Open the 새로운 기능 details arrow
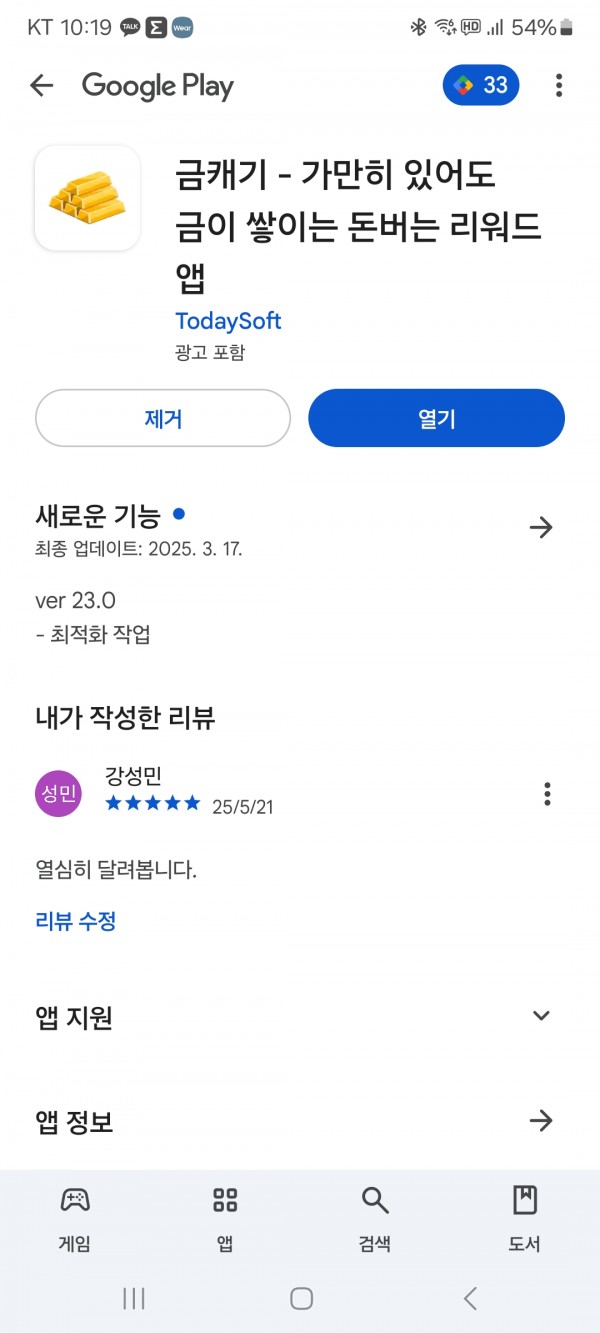The height and width of the screenshot is (1333, 600). click(541, 527)
